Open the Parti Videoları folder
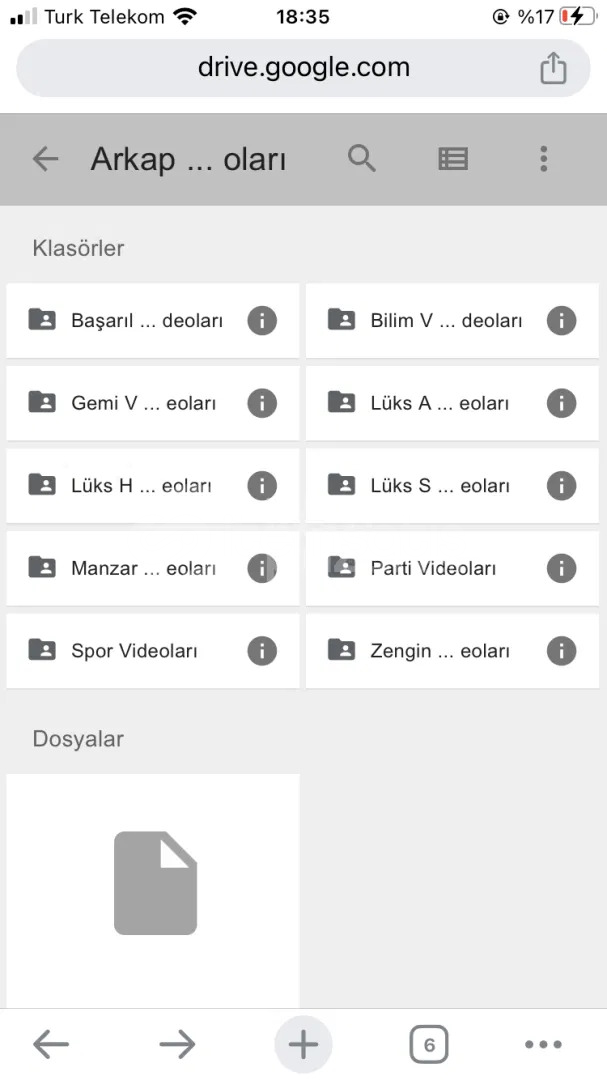The image size is (607, 1080). pyautogui.click(x=452, y=568)
